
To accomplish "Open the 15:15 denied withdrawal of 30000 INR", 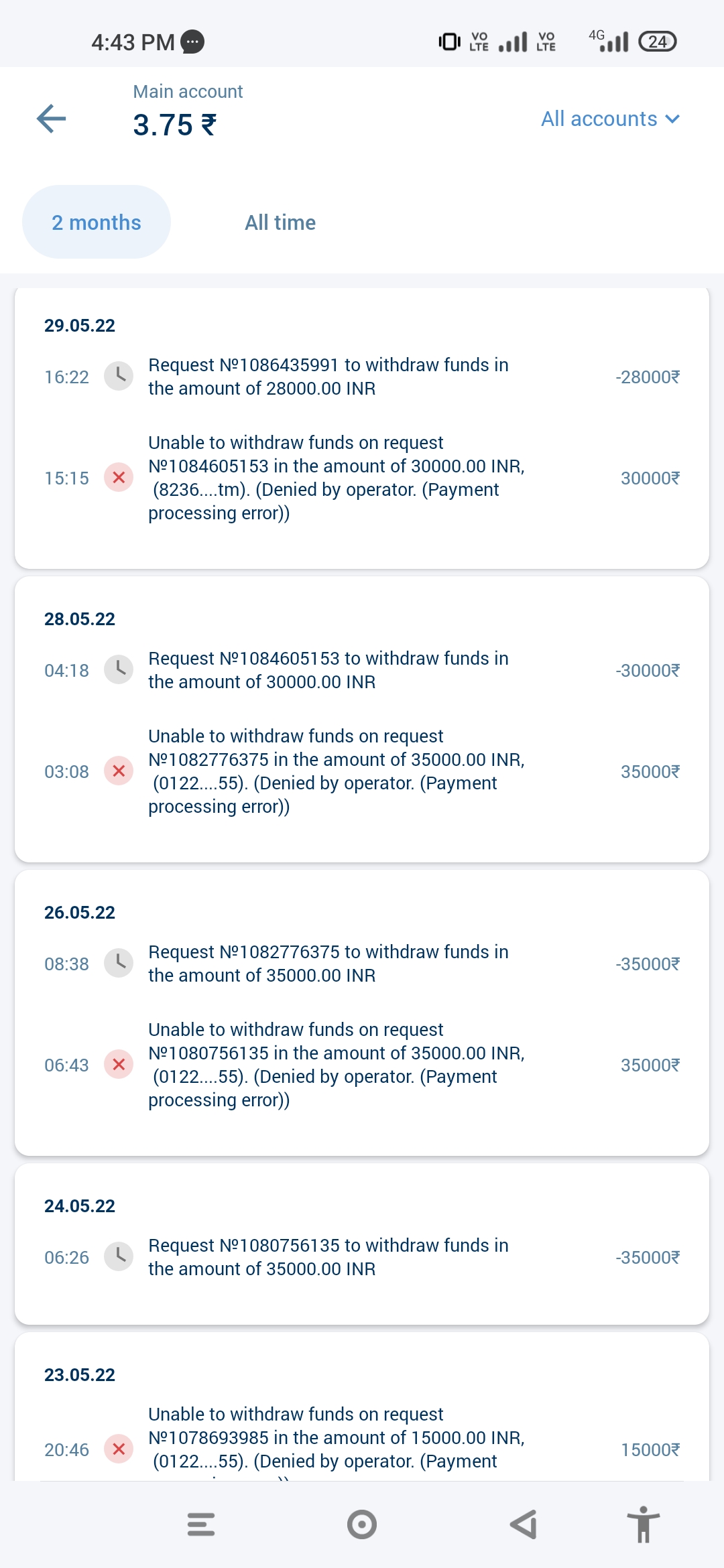I will pos(335,478).
